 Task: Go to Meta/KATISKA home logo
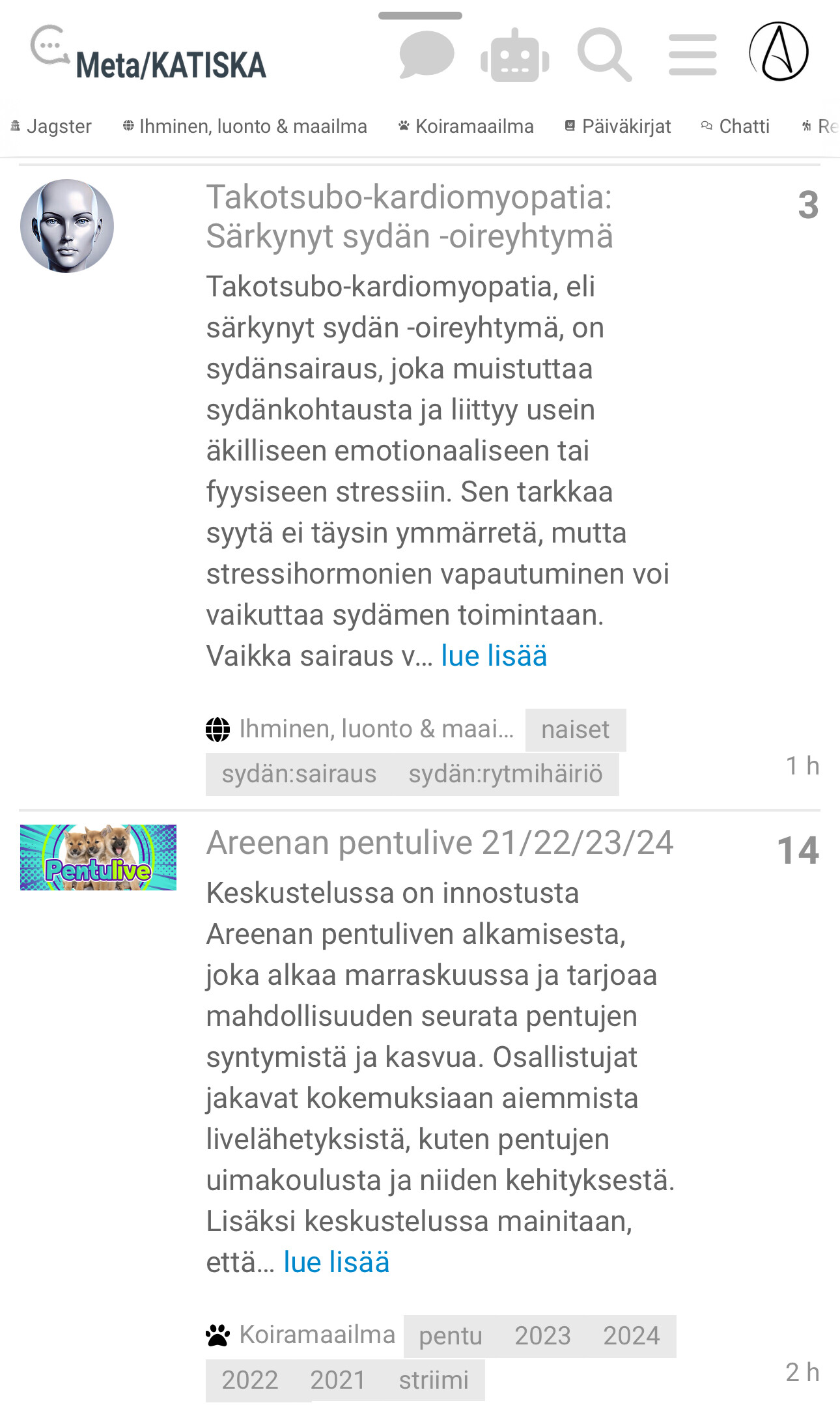[x=149, y=55]
